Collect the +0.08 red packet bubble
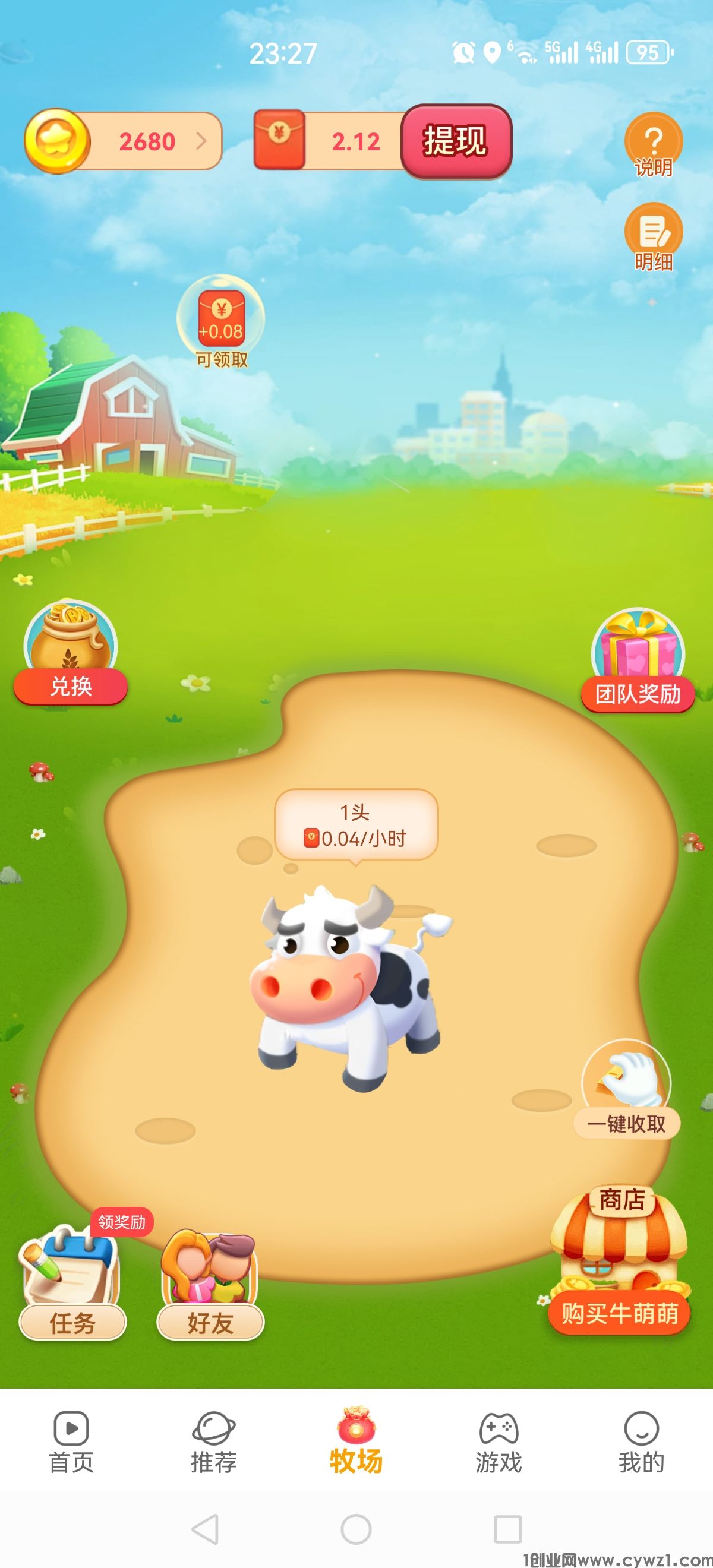 (221, 321)
